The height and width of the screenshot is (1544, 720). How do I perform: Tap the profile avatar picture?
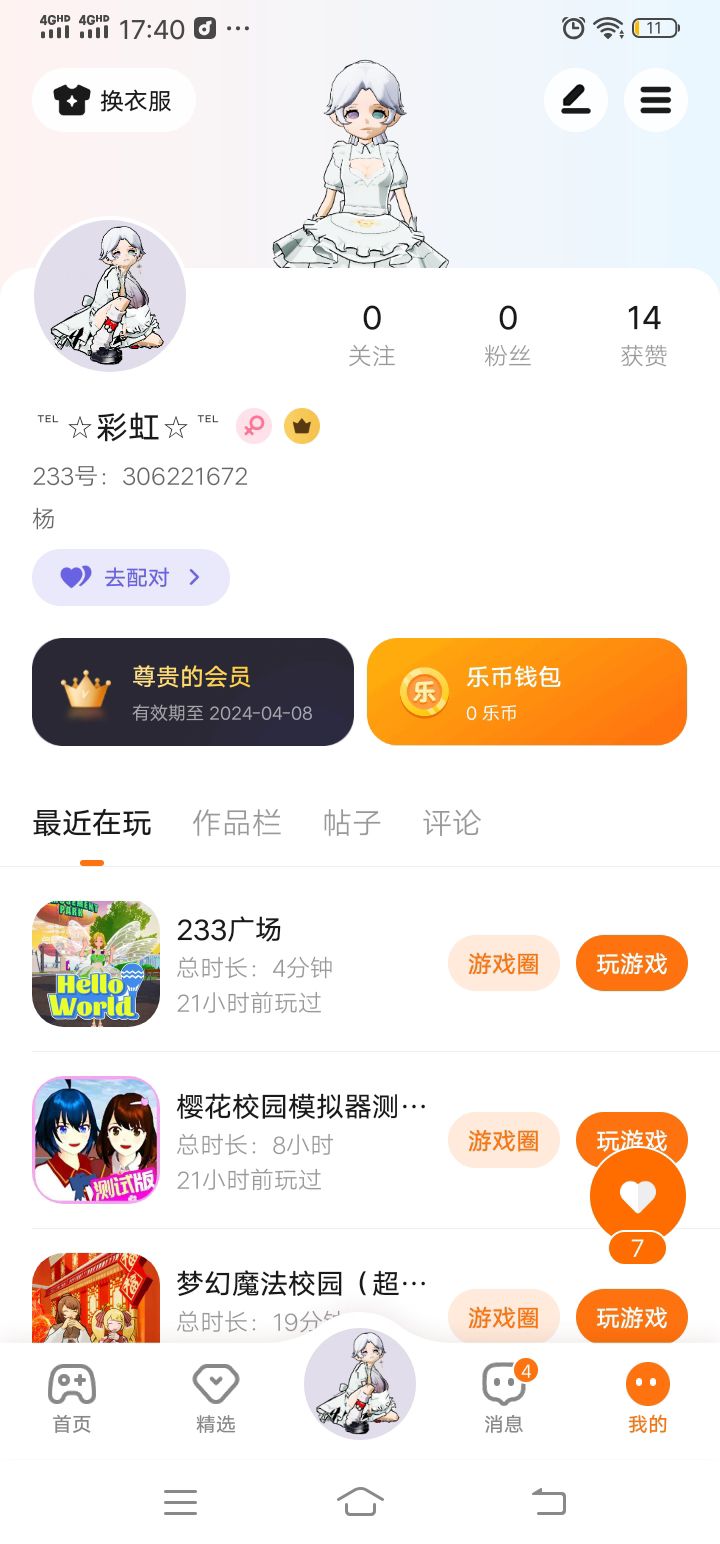point(110,296)
